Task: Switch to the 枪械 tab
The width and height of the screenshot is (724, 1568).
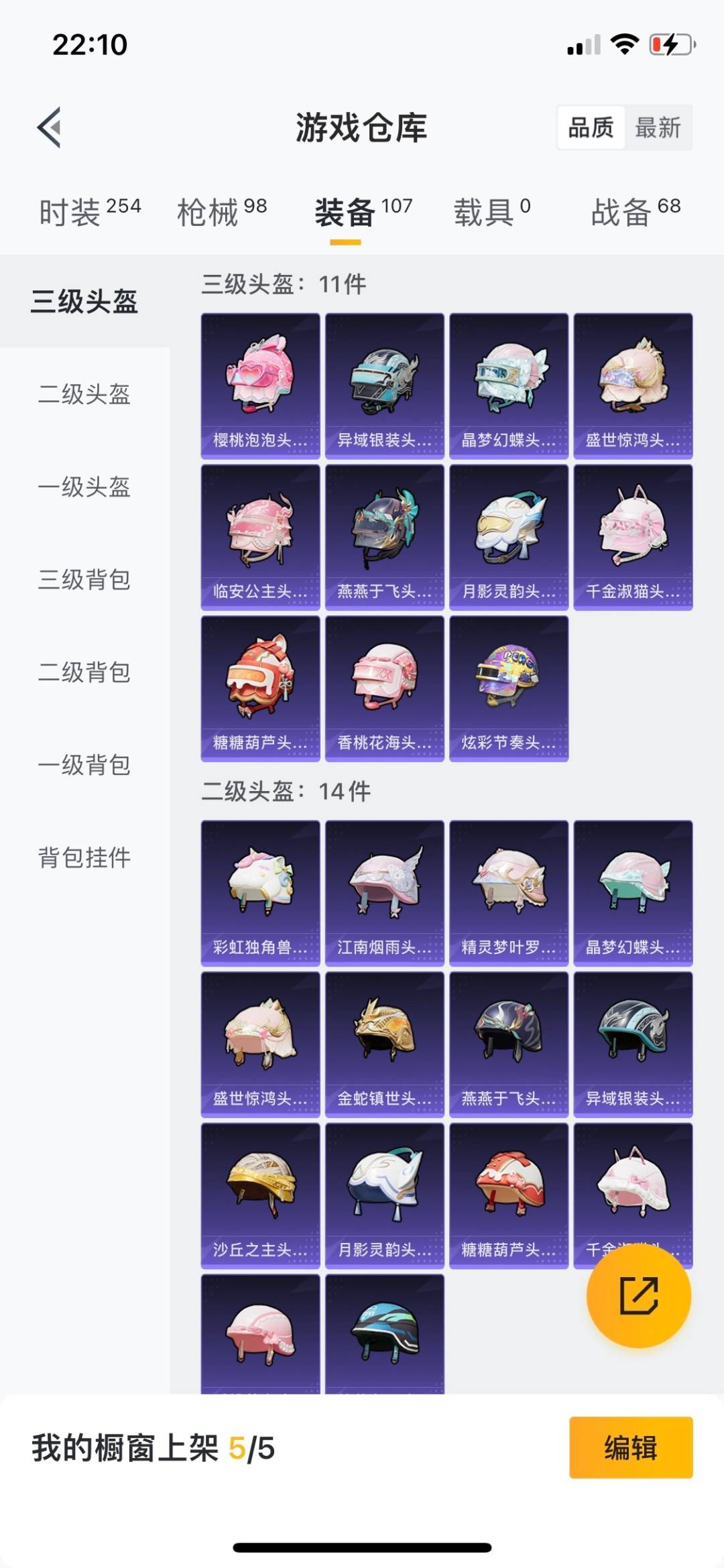Action: click(222, 212)
